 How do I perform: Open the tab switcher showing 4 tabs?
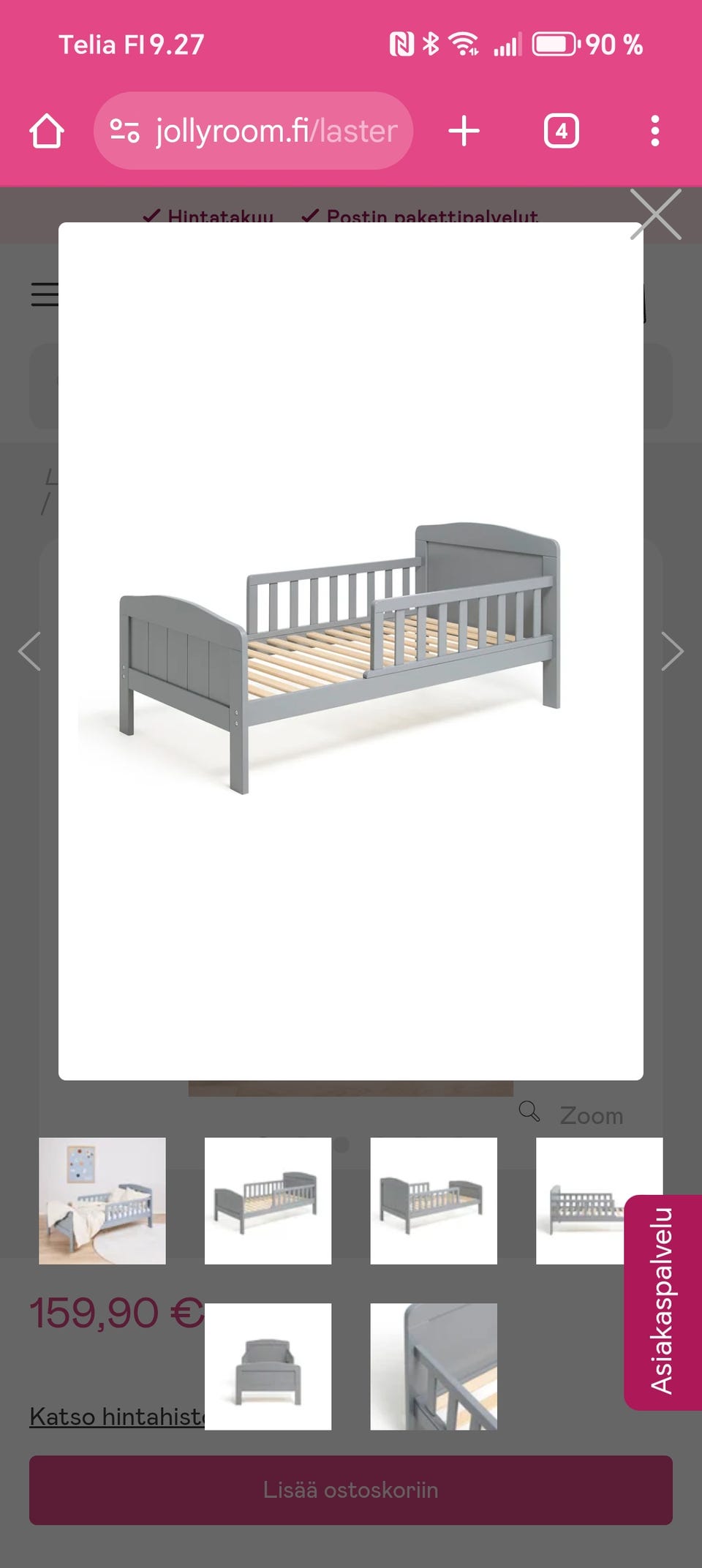click(x=561, y=132)
